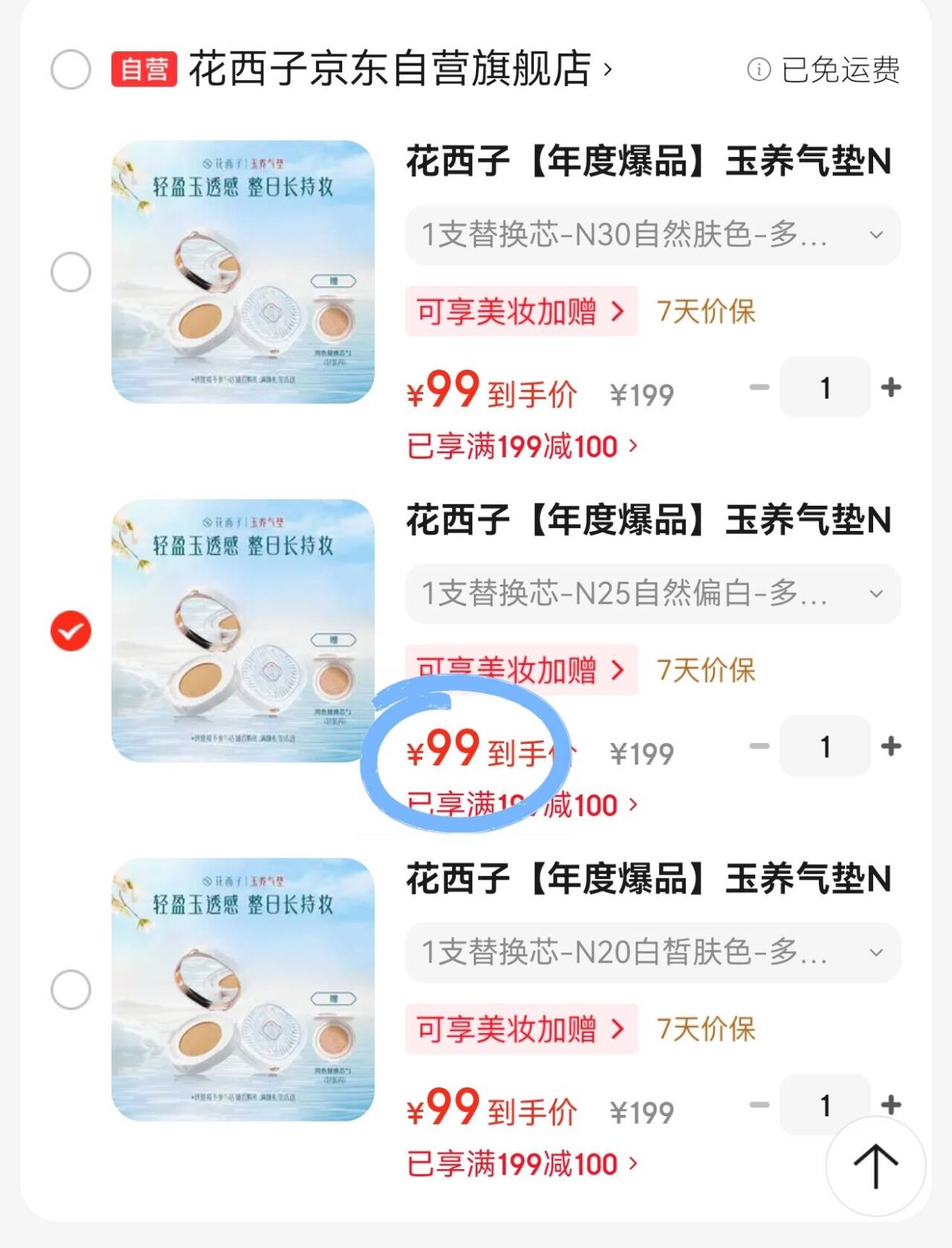Screen dimensions: 952x1248
Task: Open product image of N25自然偏白 cushion
Action: point(242,631)
